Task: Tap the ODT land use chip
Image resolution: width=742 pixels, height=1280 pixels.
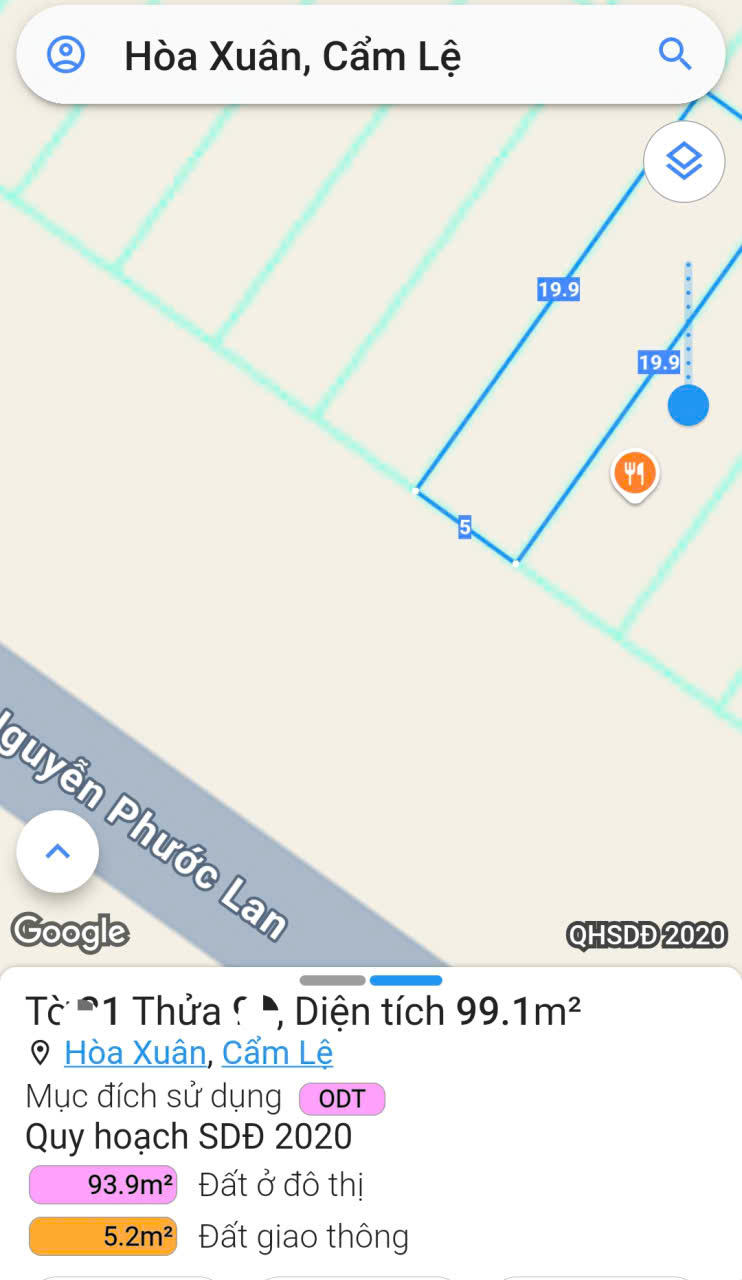Action: (x=342, y=1099)
